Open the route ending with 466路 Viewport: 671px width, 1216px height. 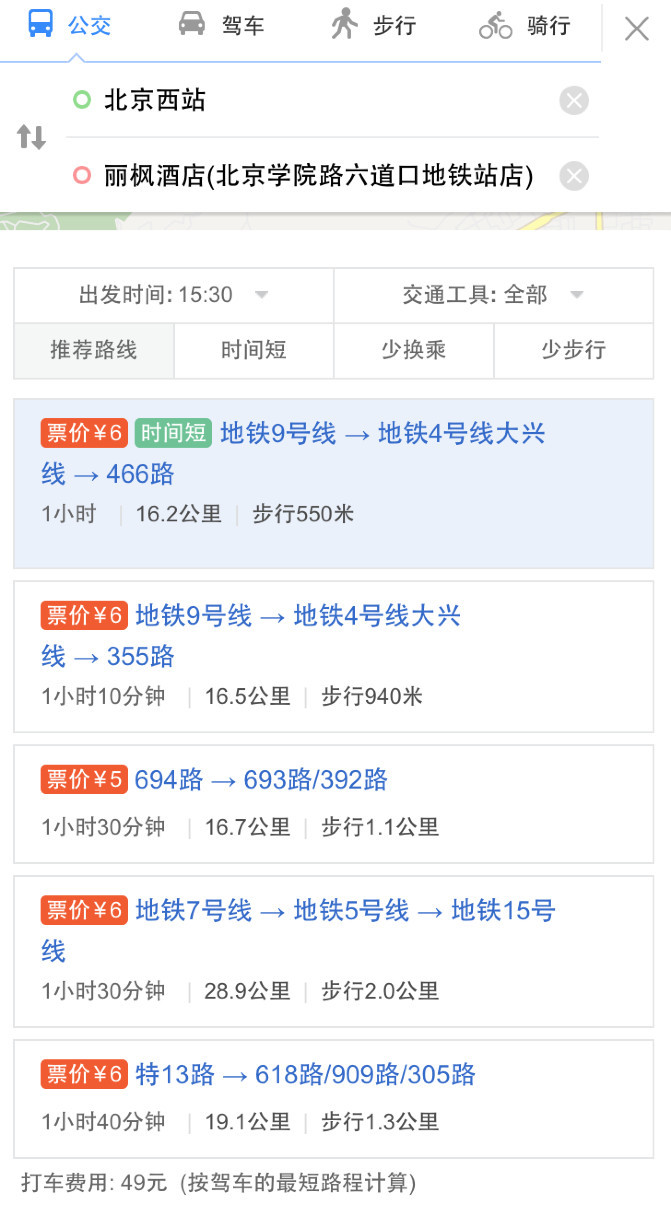pyautogui.click(x=334, y=483)
